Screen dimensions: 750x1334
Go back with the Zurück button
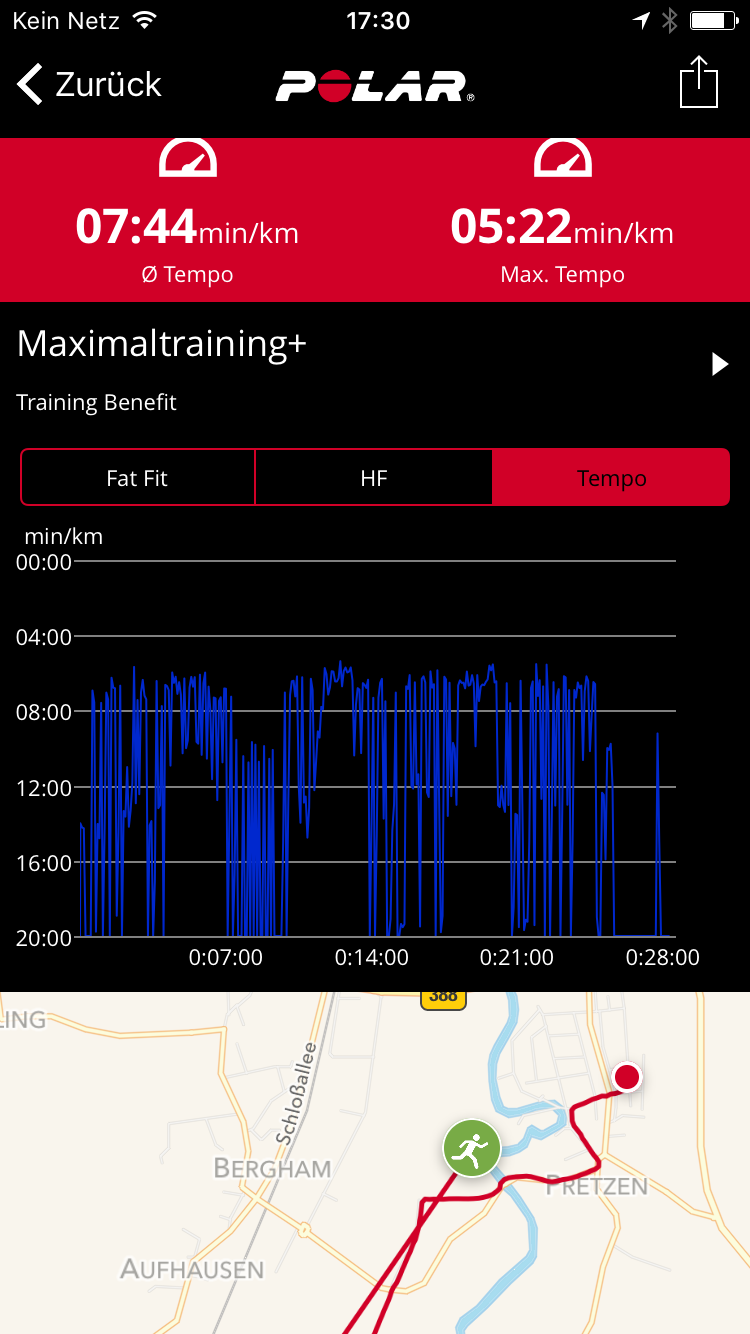click(88, 84)
